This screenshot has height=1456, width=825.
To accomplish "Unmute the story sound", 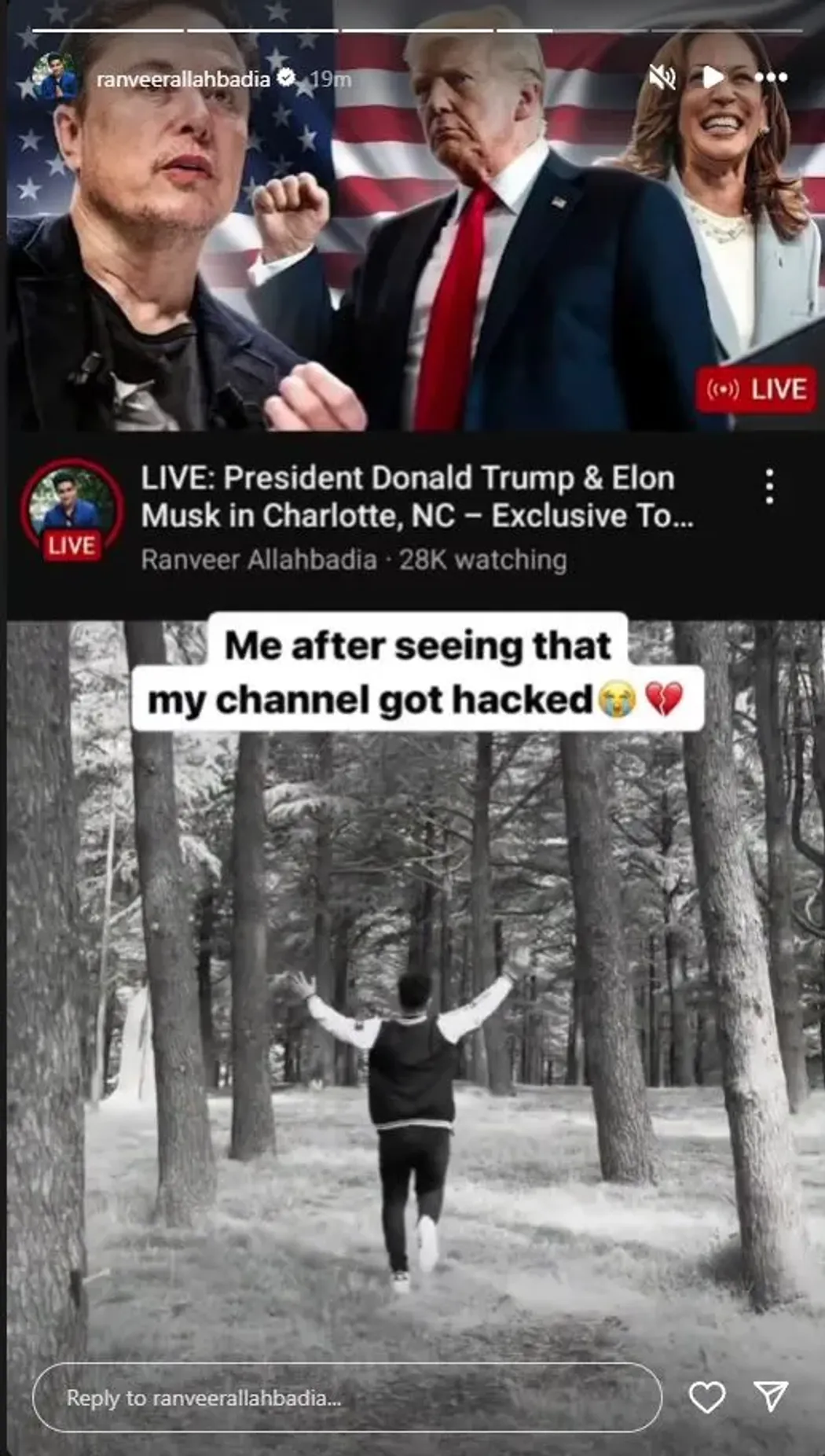I will pyautogui.click(x=662, y=77).
